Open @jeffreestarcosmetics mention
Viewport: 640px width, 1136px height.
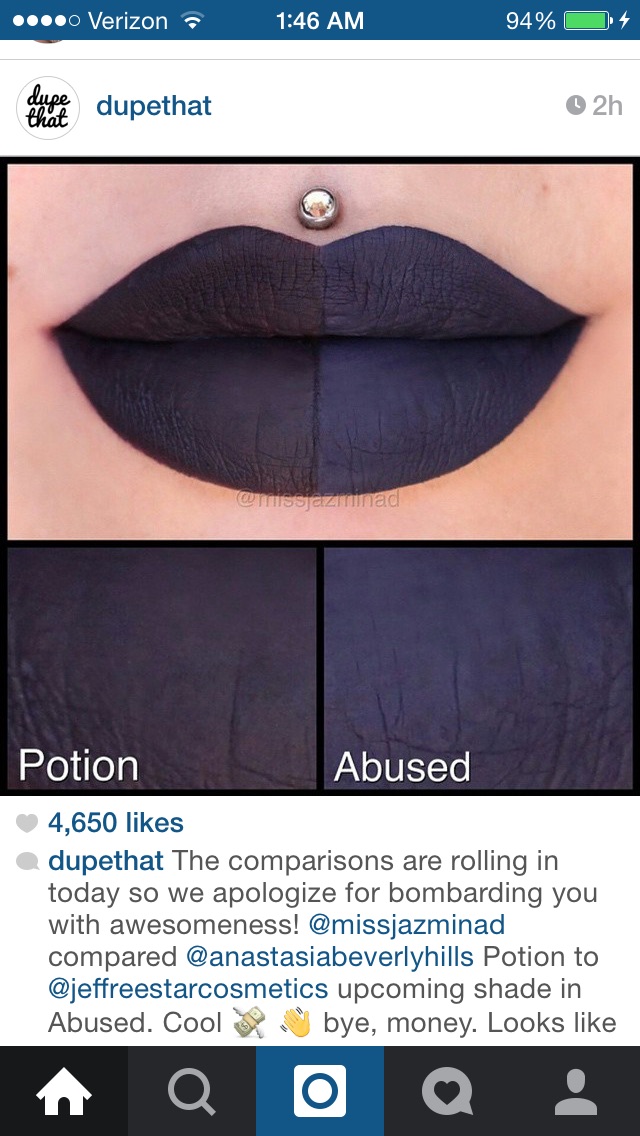pyautogui.click(x=188, y=989)
